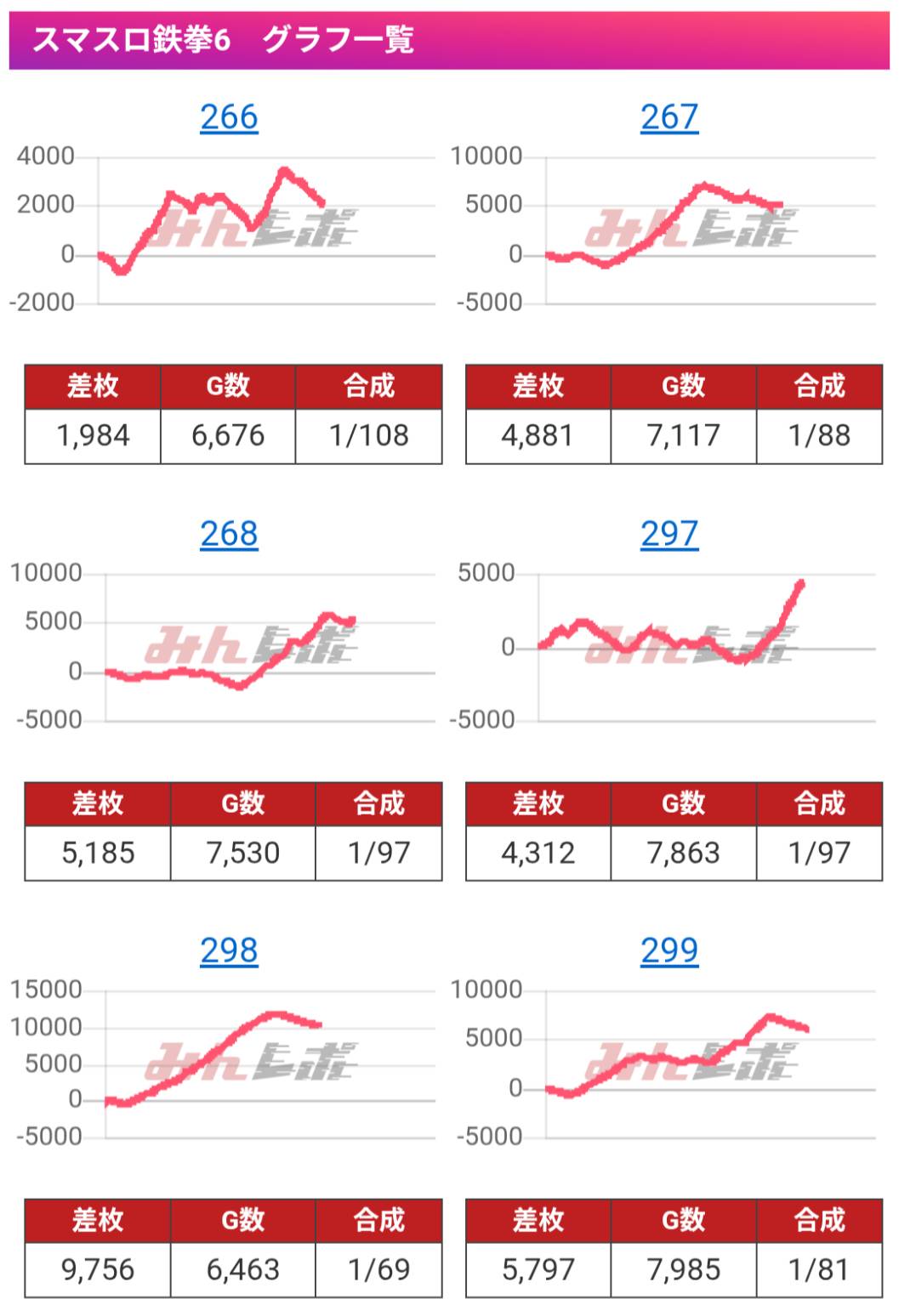This screenshot has width=899, height=1316.
Task: Open machine number 266 link
Action: click(229, 117)
